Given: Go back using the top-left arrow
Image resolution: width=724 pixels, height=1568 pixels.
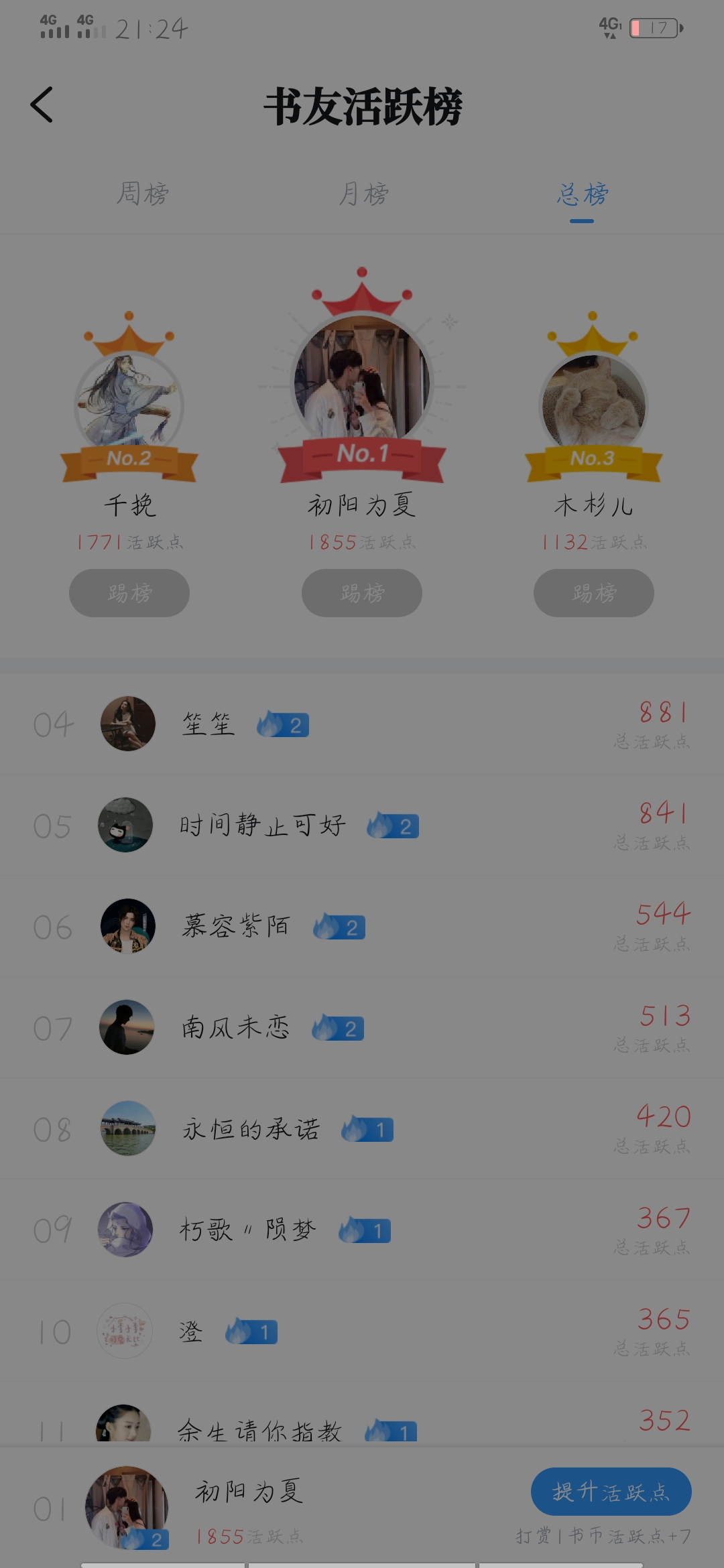Looking at the screenshot, I should pos(42,105).
